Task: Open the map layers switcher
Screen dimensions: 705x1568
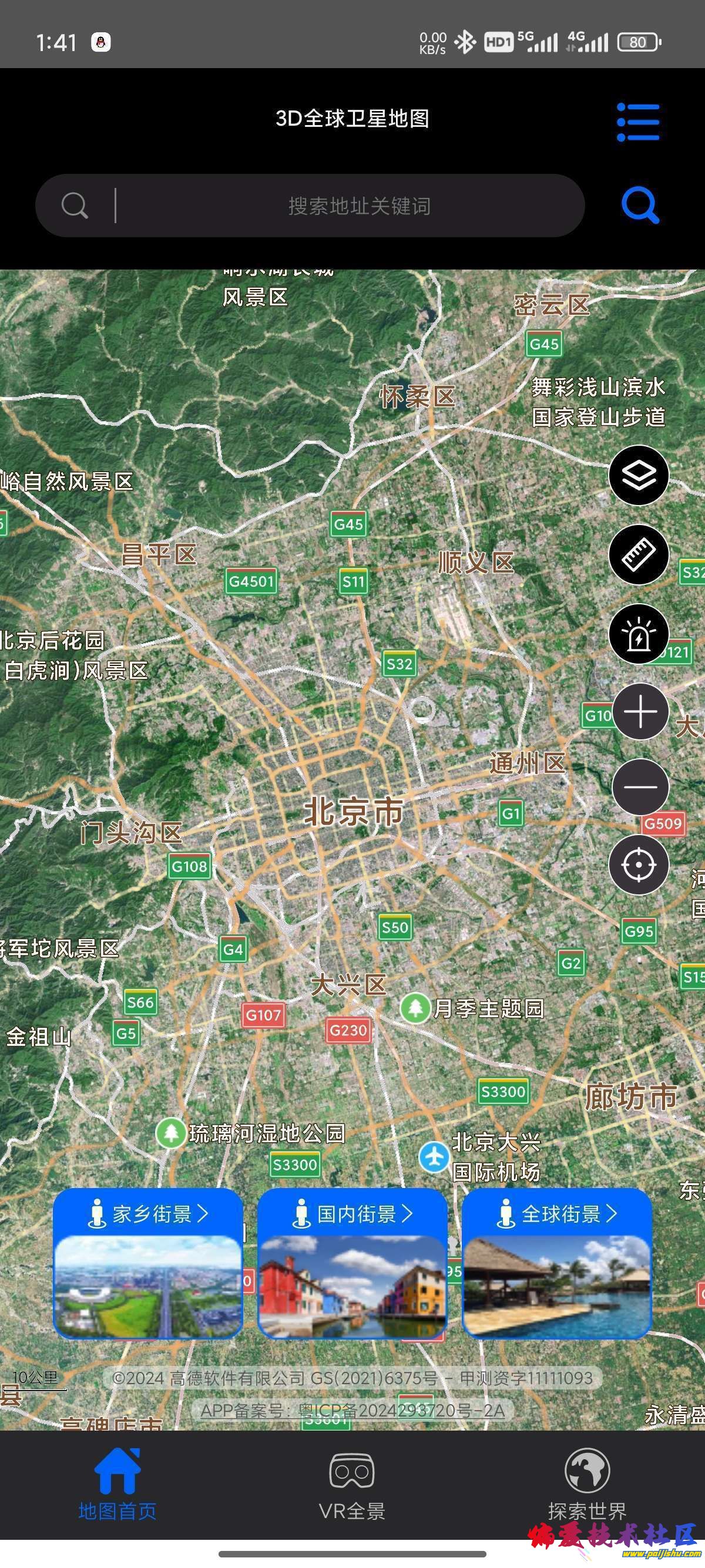Action: point(639,475)
